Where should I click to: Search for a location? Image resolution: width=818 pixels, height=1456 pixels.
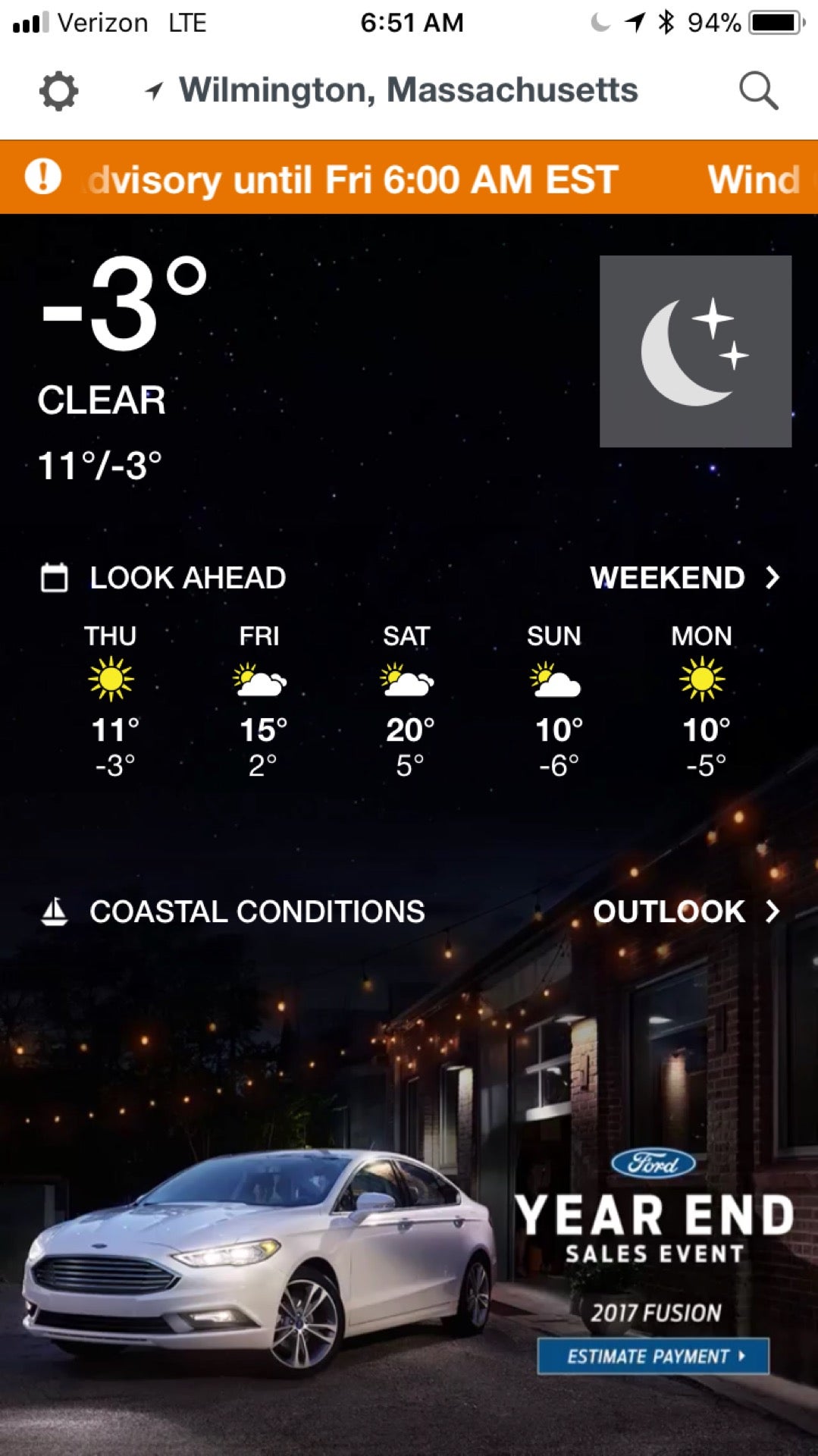tap(758, 92)
